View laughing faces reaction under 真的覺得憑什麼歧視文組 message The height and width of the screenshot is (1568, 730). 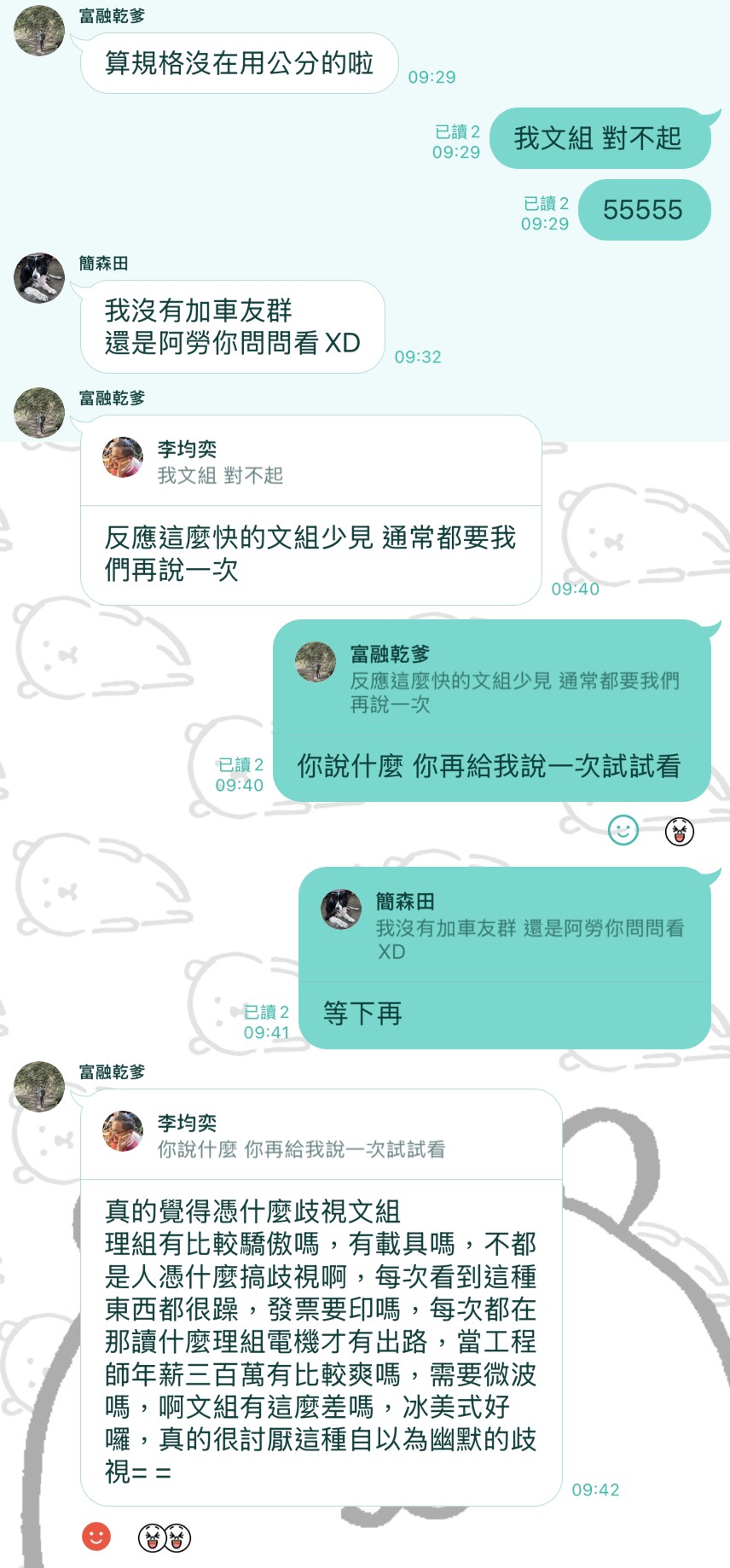pos(165,1537)
